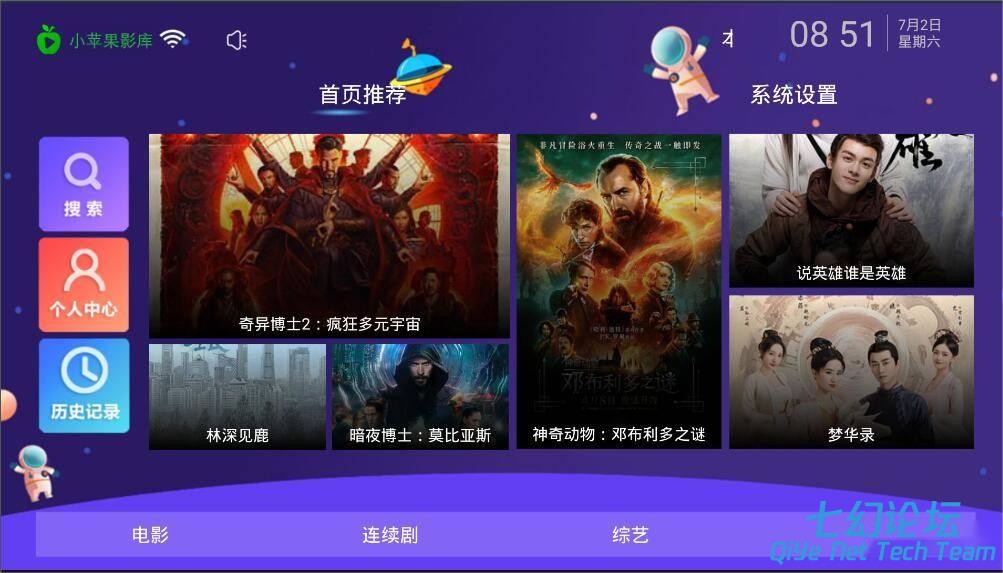The width and height of the screenshot is (1003, 573).
Task: Open the 林深见鹿 poster tile
Action: coord(237,396)
